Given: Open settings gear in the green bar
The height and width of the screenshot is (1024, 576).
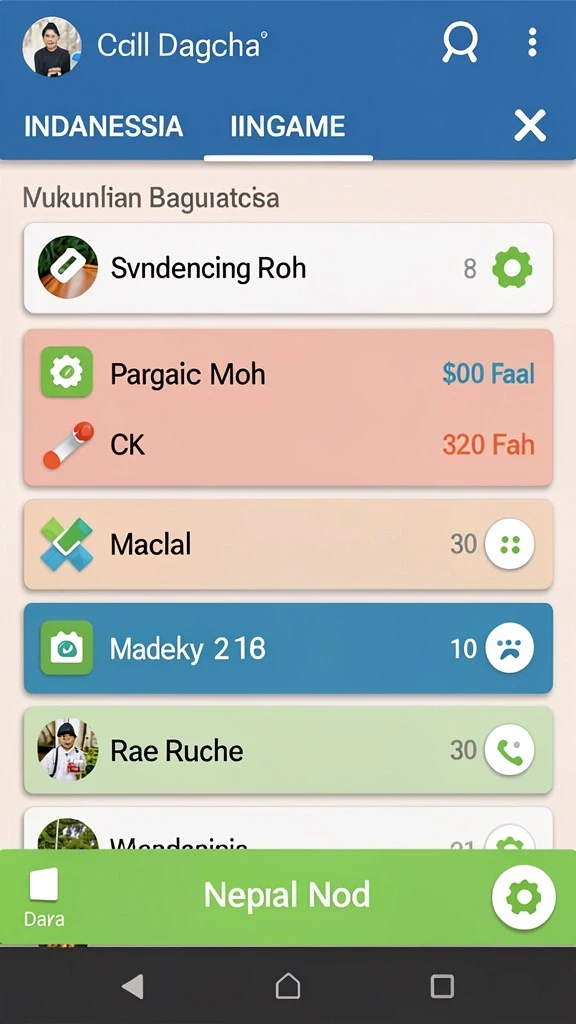Looking at the screenshot, I should (x=524, y=898).
